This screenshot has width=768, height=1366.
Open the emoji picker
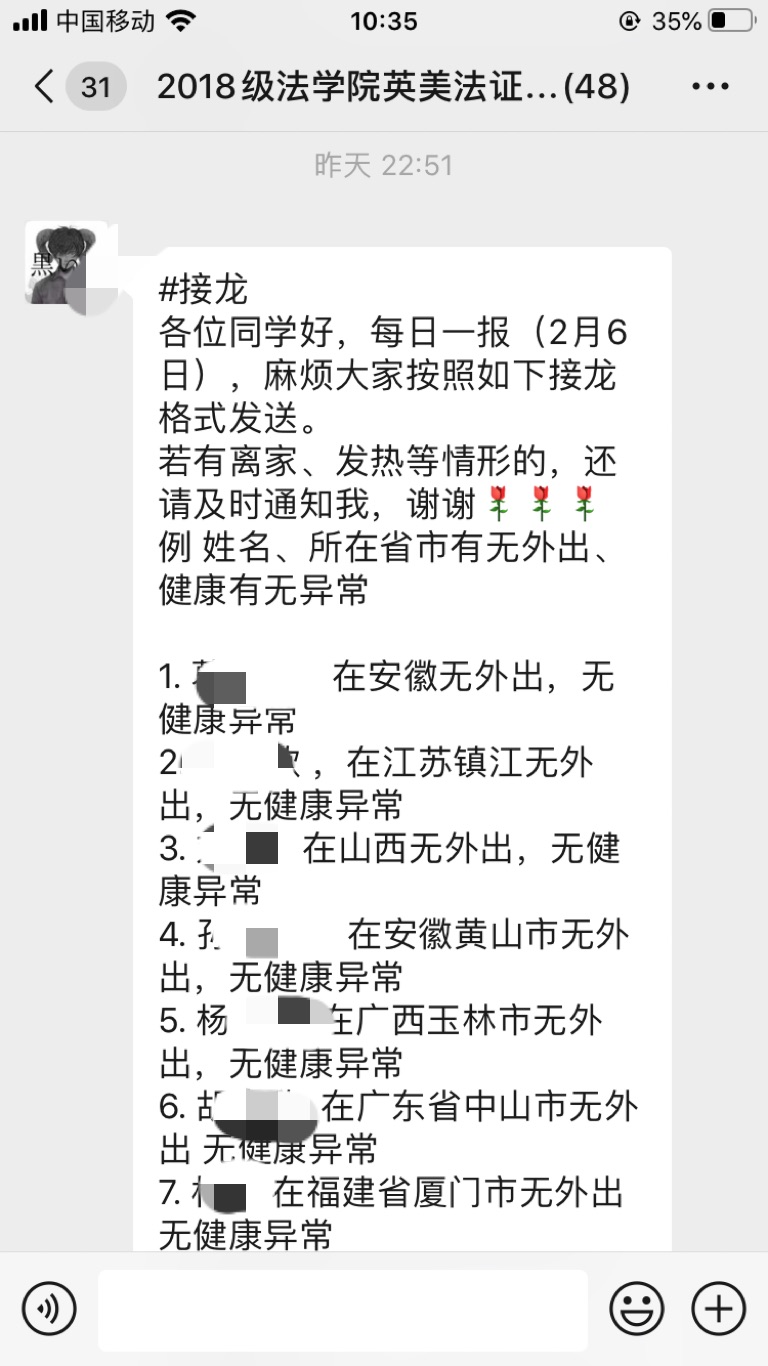[637, 1308]
